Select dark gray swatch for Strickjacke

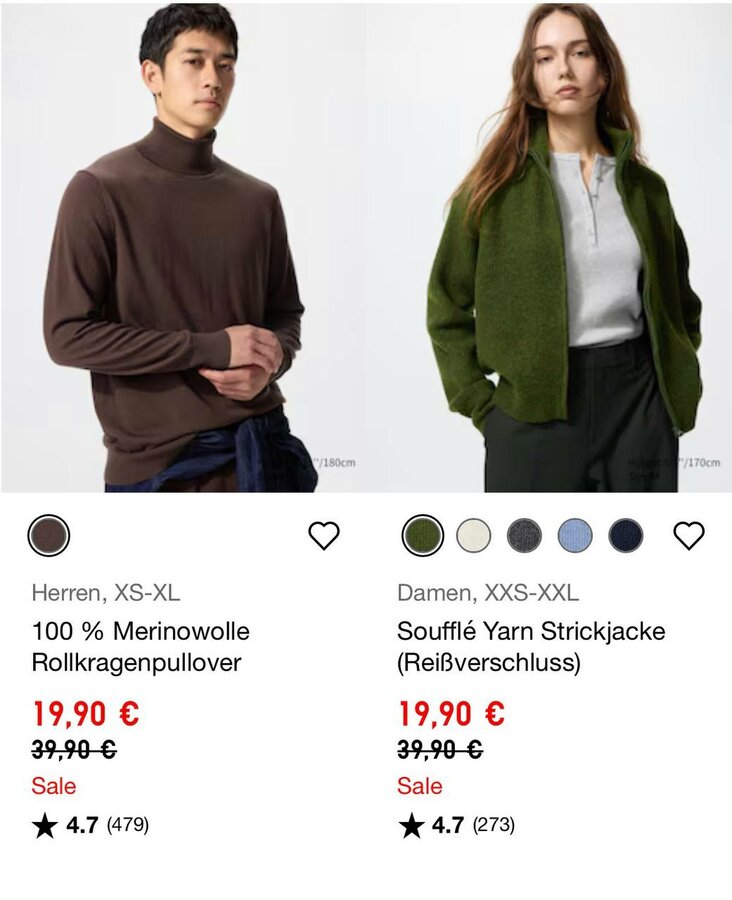pyautogui.click(x=524, y=536)
